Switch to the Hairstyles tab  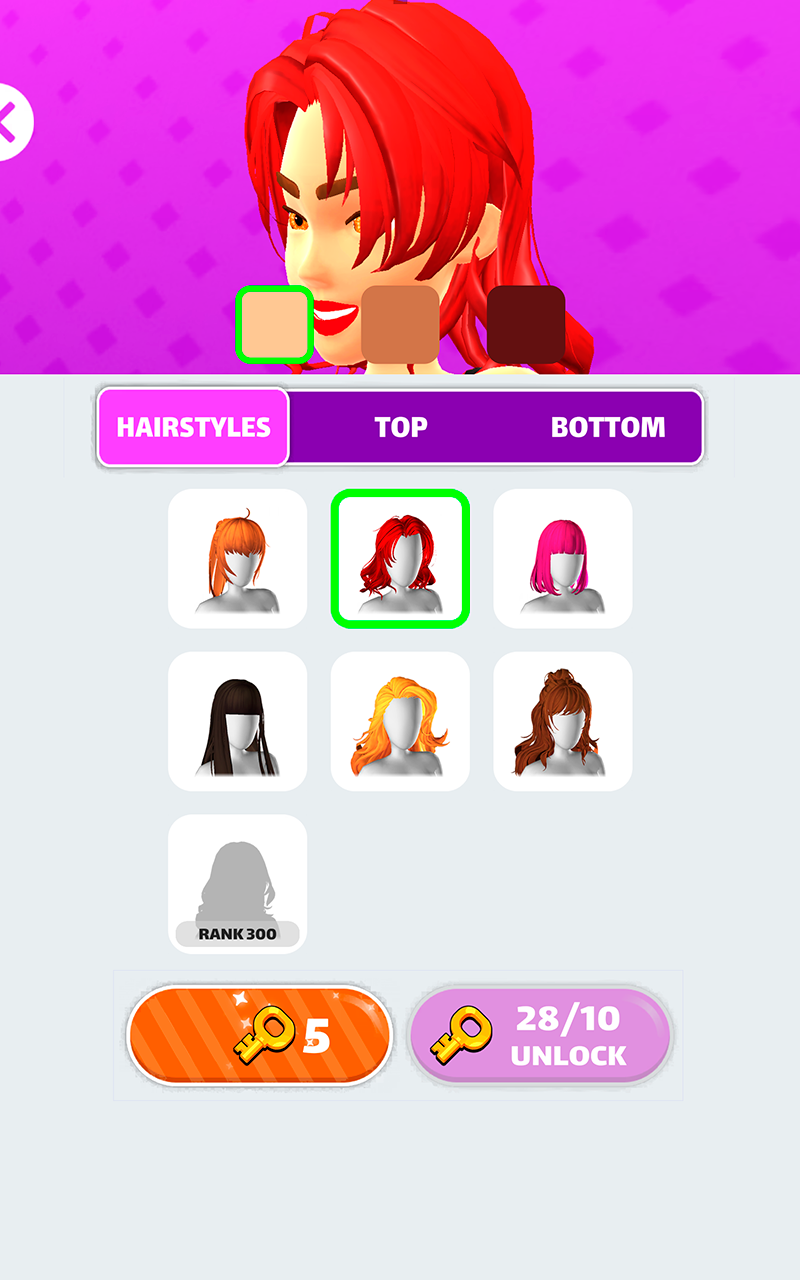click(x=194, y=427)
